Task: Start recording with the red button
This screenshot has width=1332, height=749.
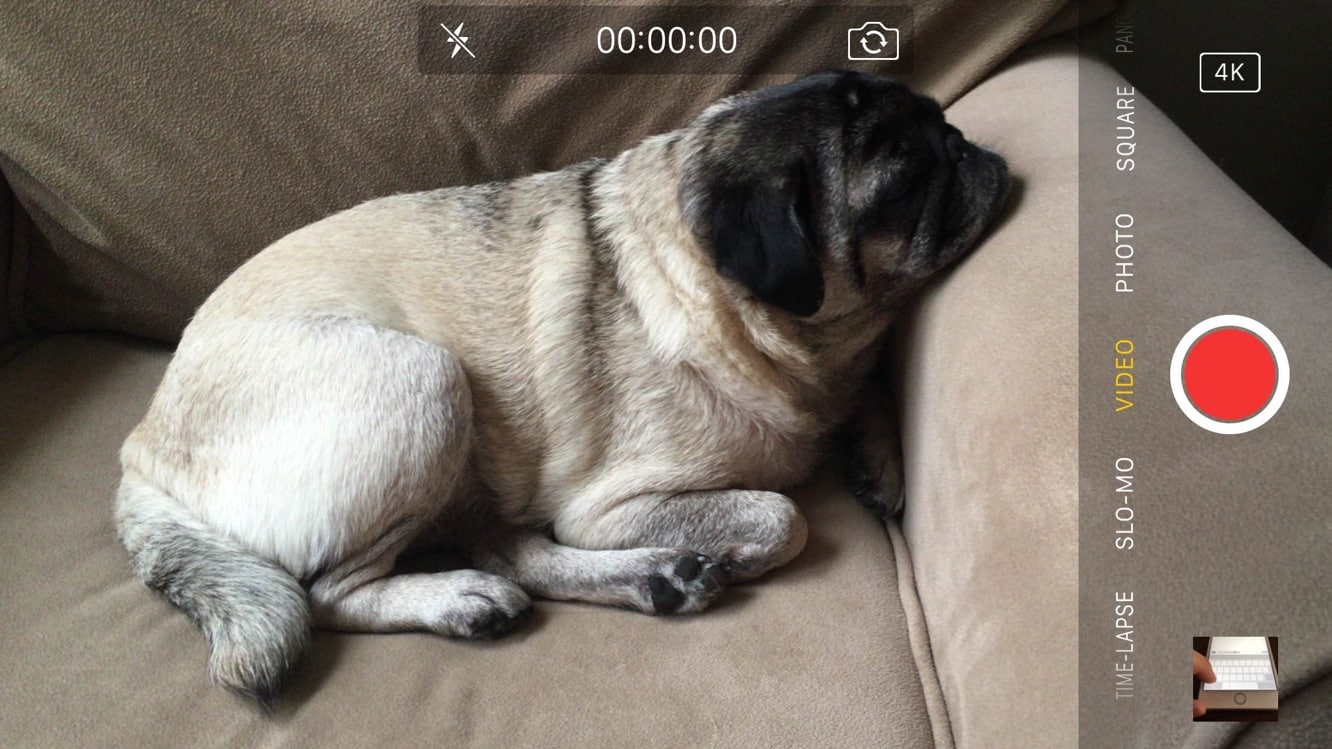Action: (x=1229, y=374)
